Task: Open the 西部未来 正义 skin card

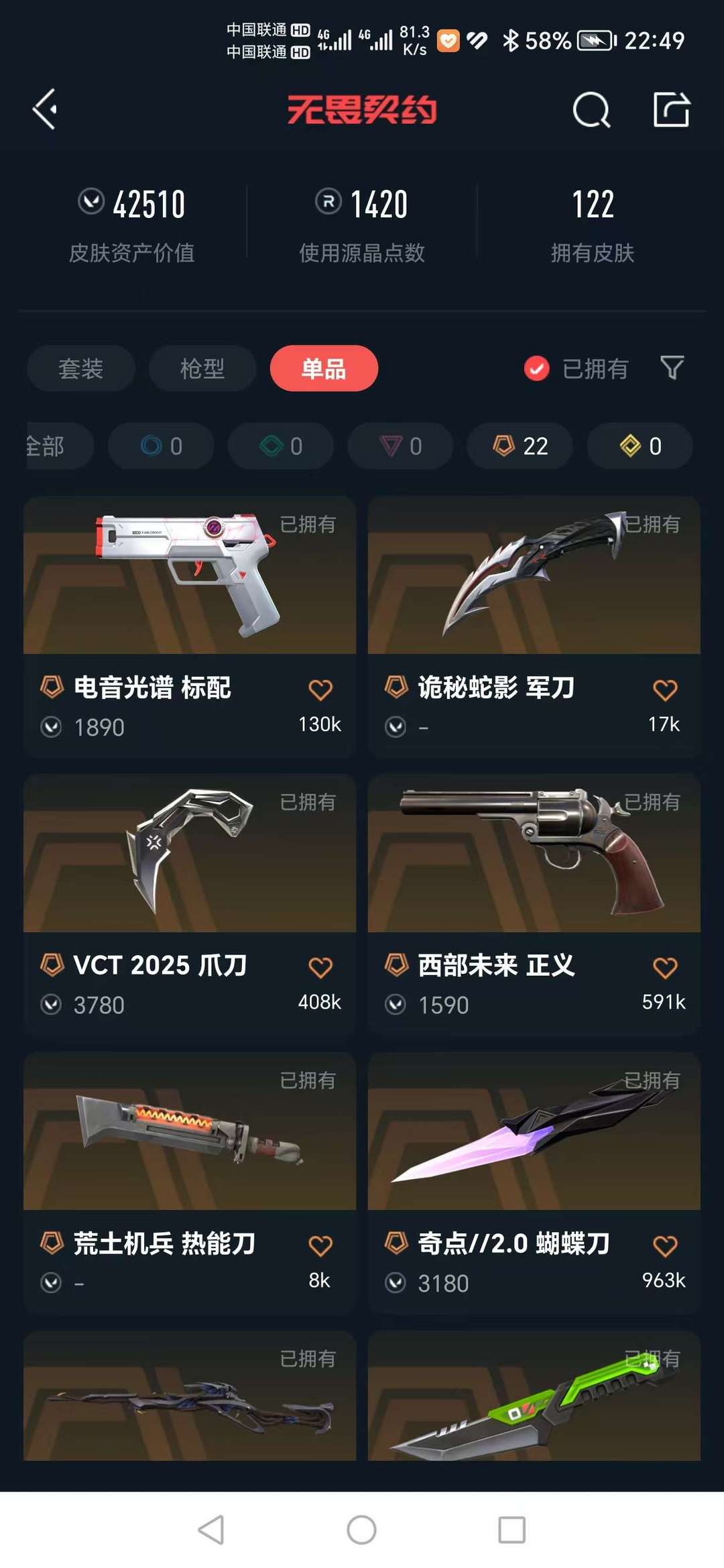Action: click(534, 904)
